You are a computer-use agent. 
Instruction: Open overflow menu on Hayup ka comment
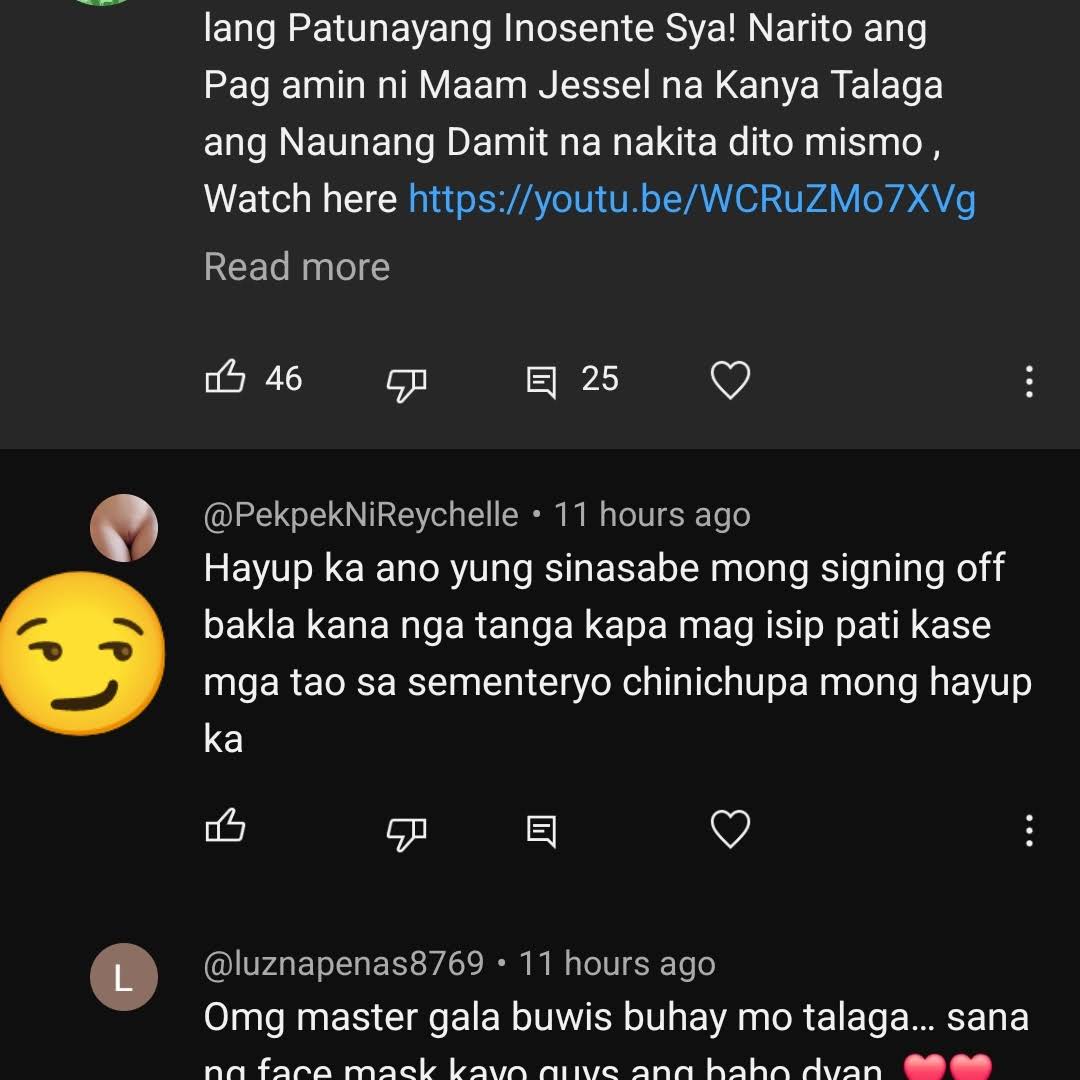[x=1029, y=830]
